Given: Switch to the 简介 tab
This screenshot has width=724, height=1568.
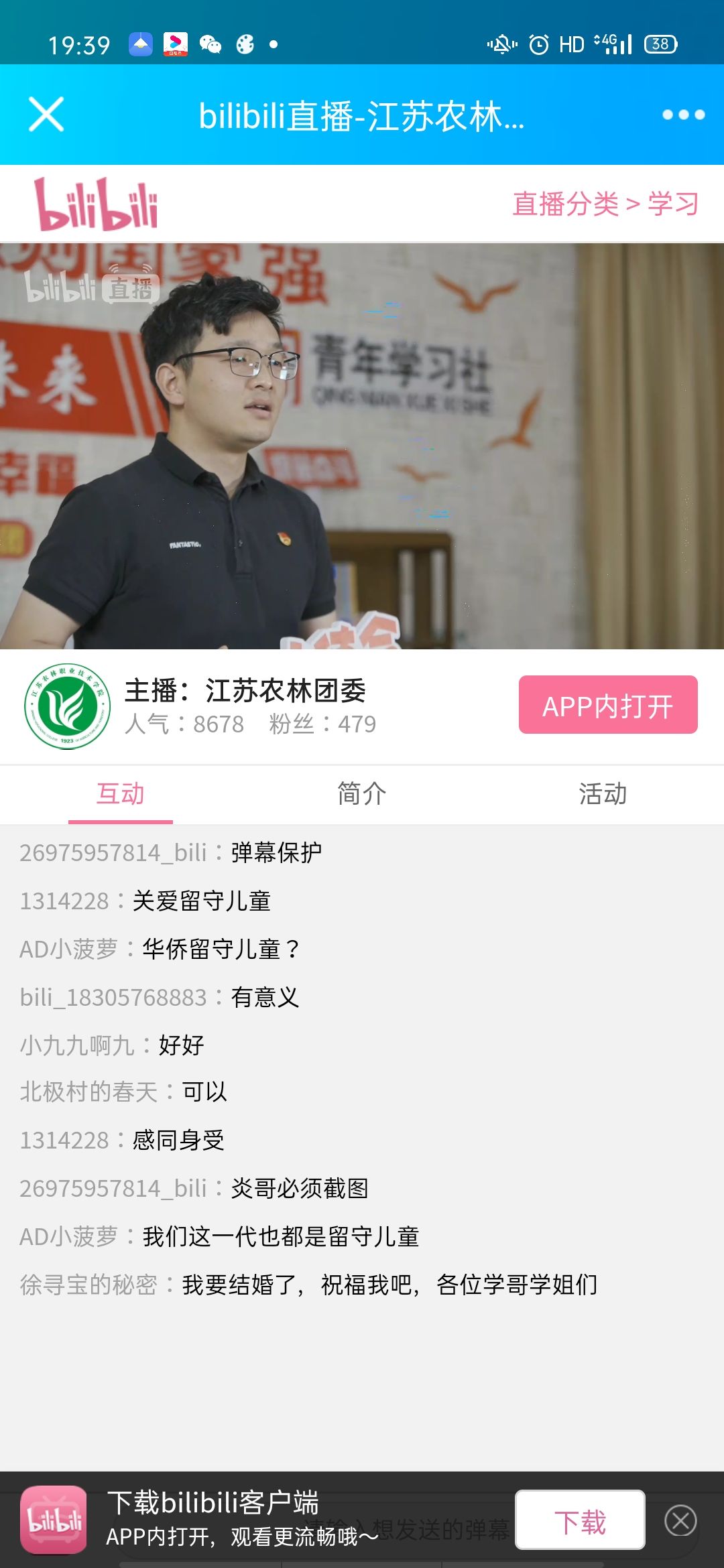Looking at the screenshot, I should (362, 794).
